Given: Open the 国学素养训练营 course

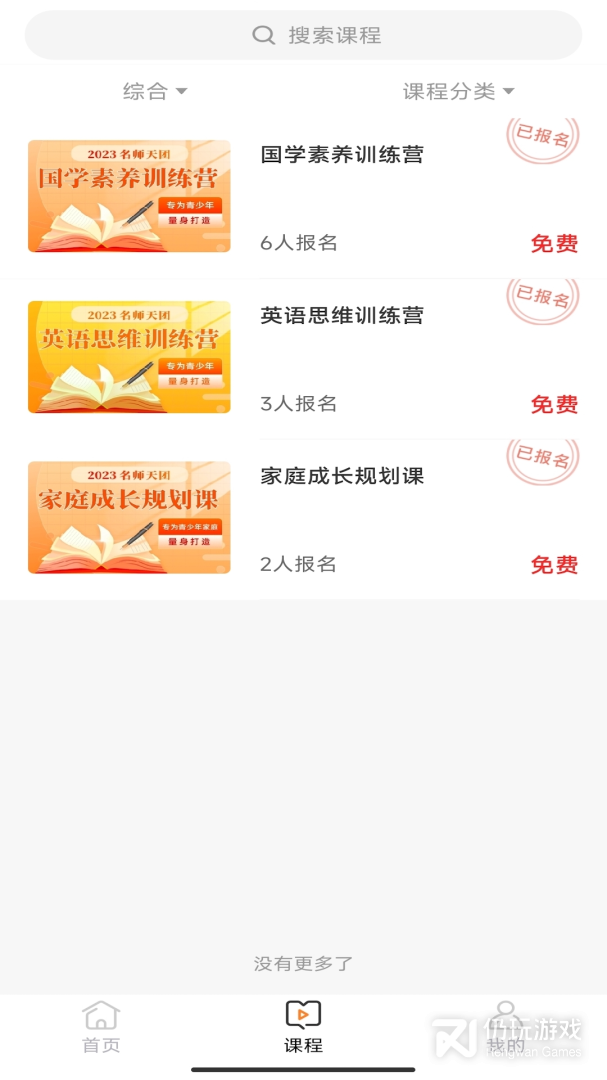Looking at the screenshot, I should coord(342,155).
